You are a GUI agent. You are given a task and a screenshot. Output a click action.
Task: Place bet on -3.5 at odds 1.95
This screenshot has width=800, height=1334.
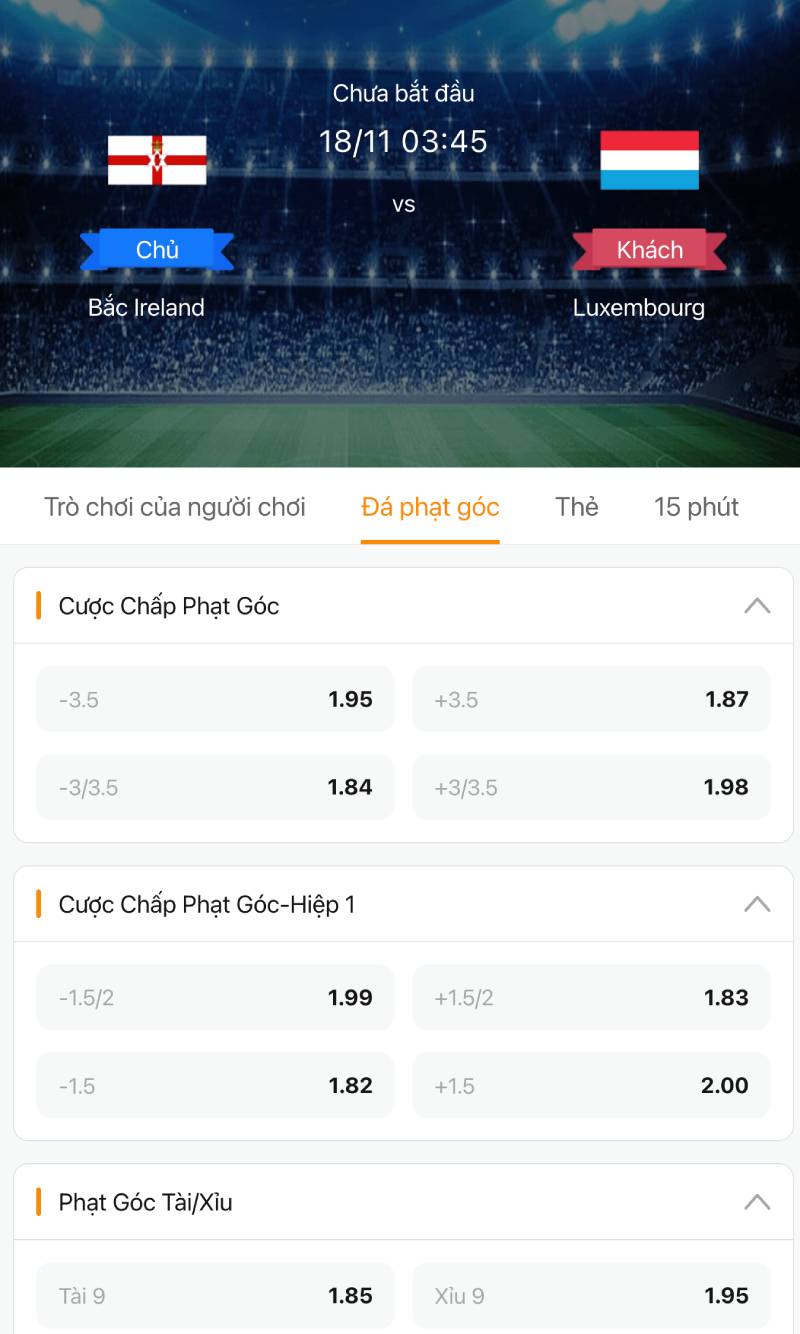(214, 699)
